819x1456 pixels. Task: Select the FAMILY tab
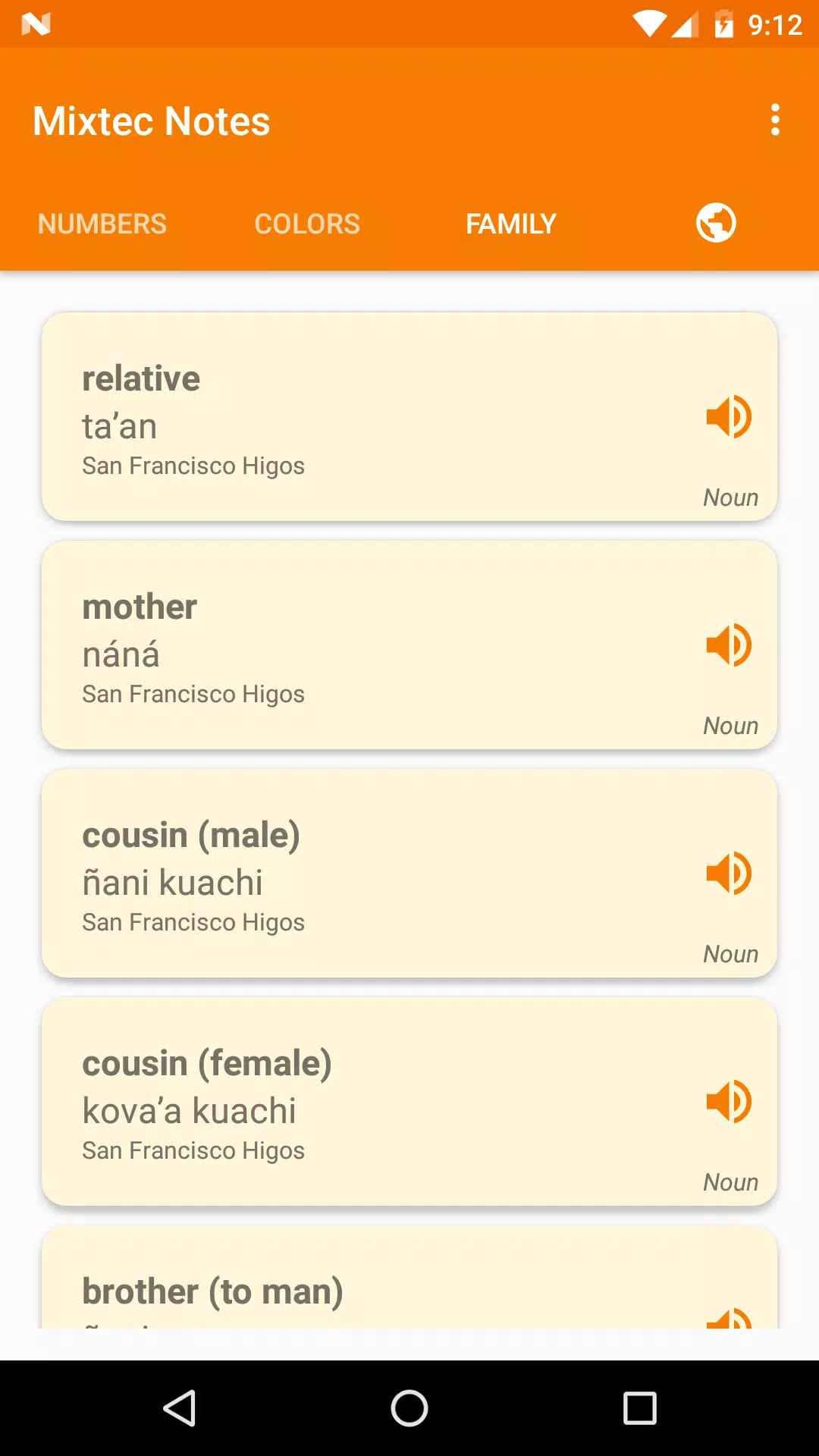click(x=510, y=223)
